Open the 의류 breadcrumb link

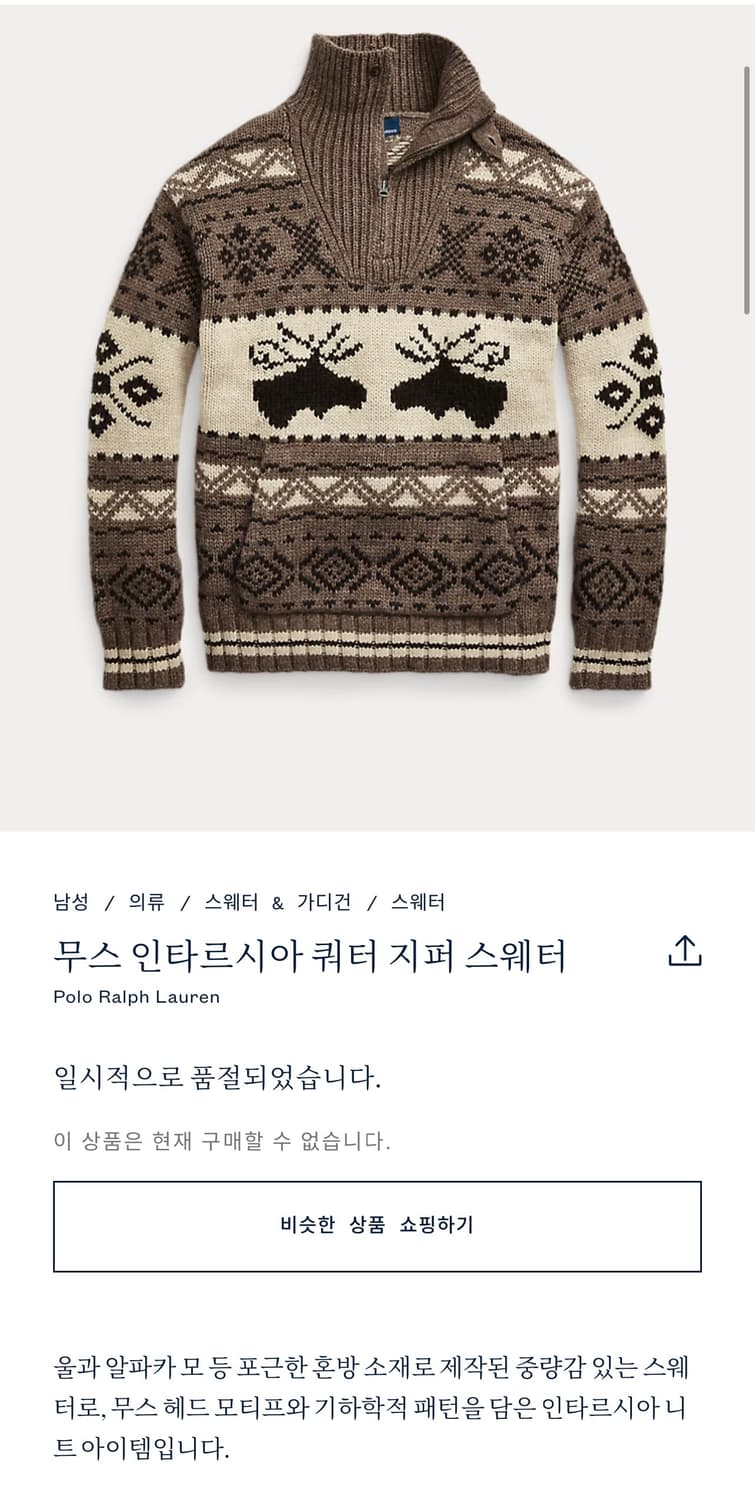(x=144, y=899)
